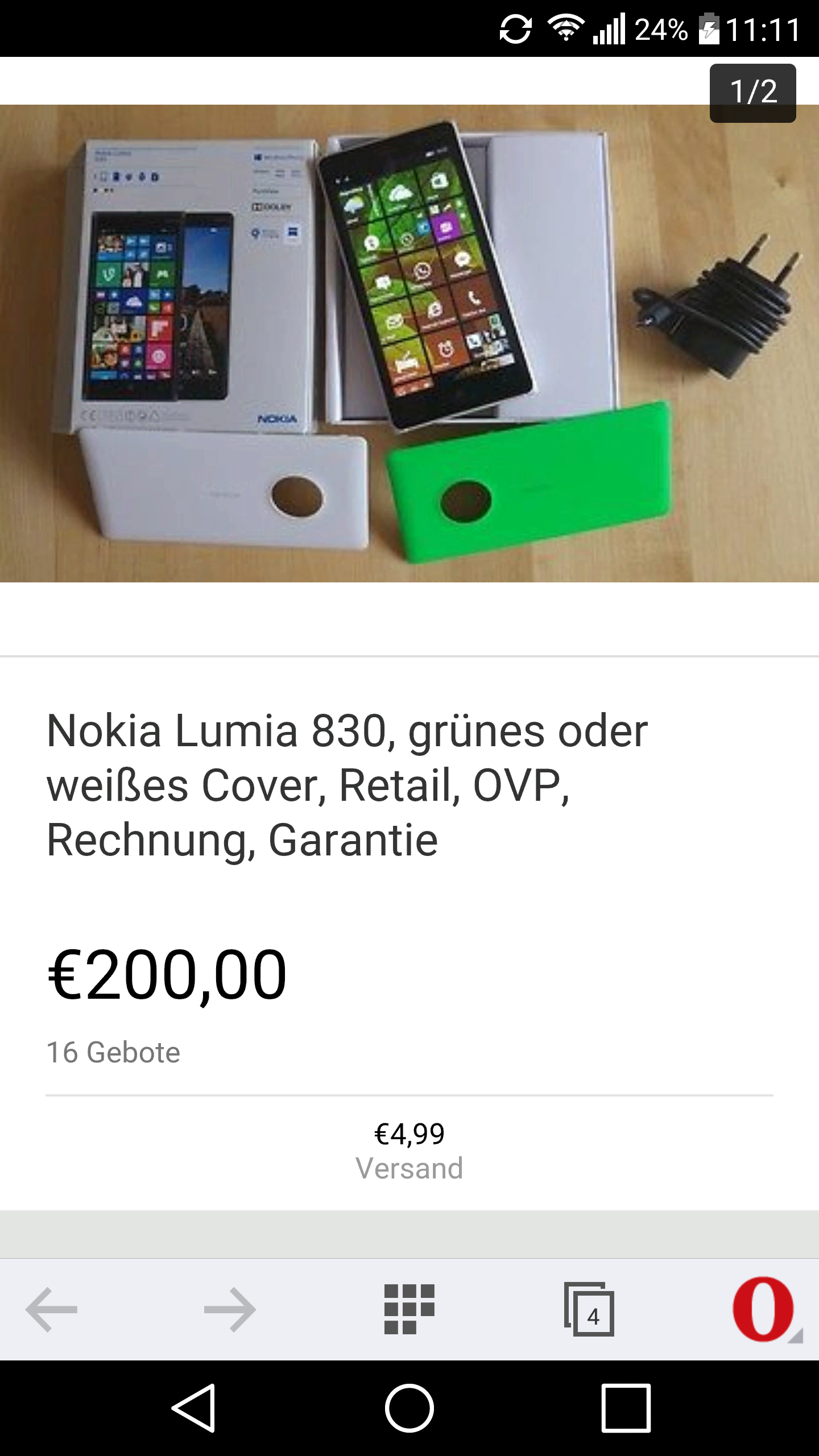View the 16 Gebote bid list
The image size is (819, 1456).
pyautogui.click(x=113, y=1052)
